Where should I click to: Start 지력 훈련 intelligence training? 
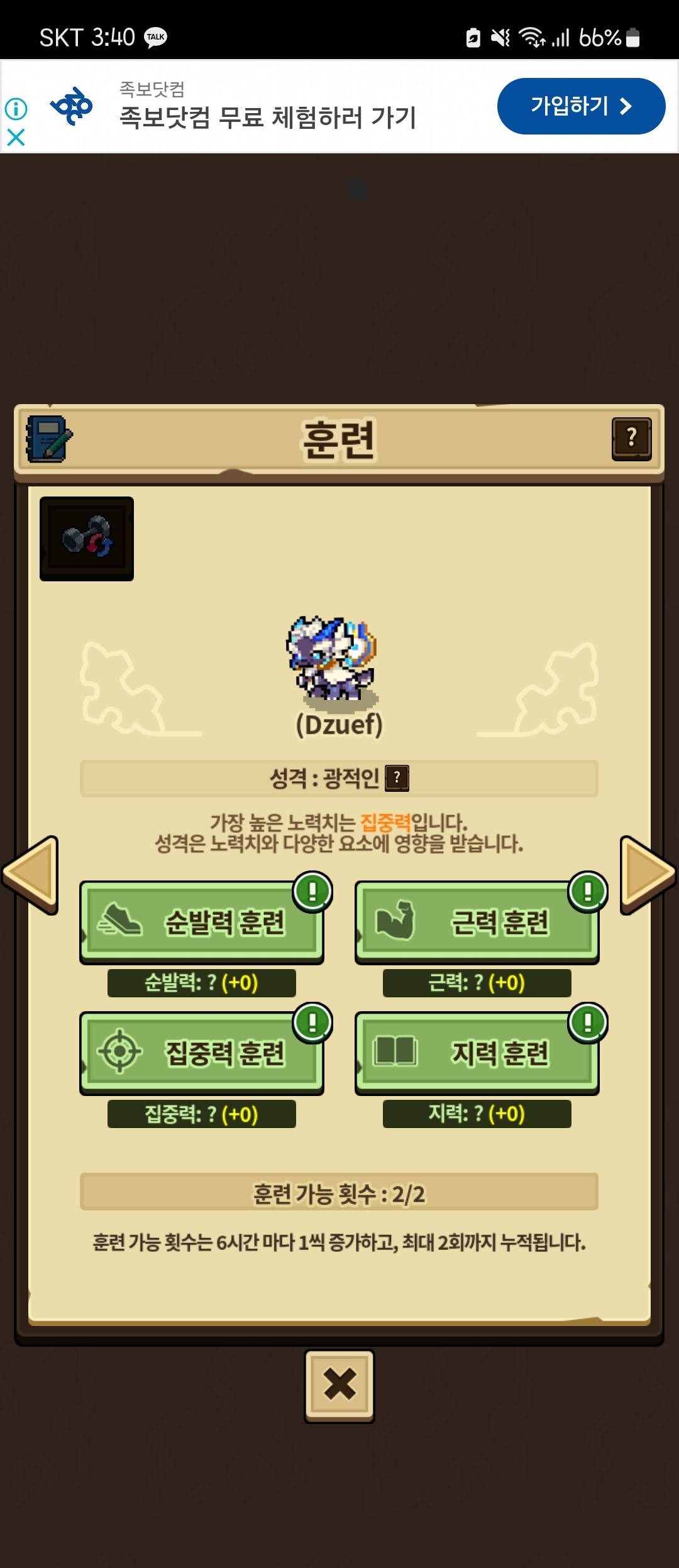pyautogui.click(x=477, y=1053)
